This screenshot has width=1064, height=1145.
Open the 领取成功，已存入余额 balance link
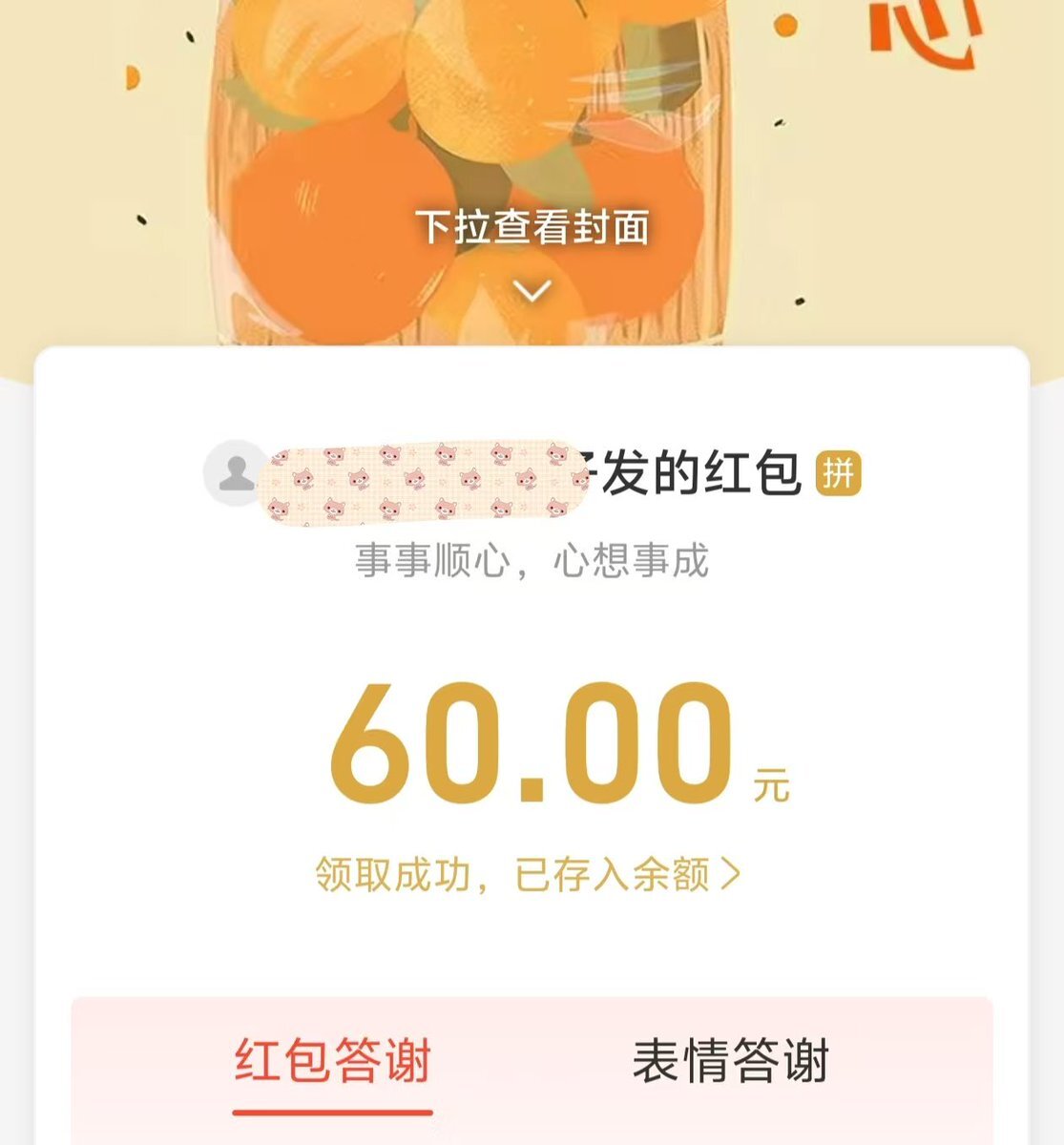[528, 873]
